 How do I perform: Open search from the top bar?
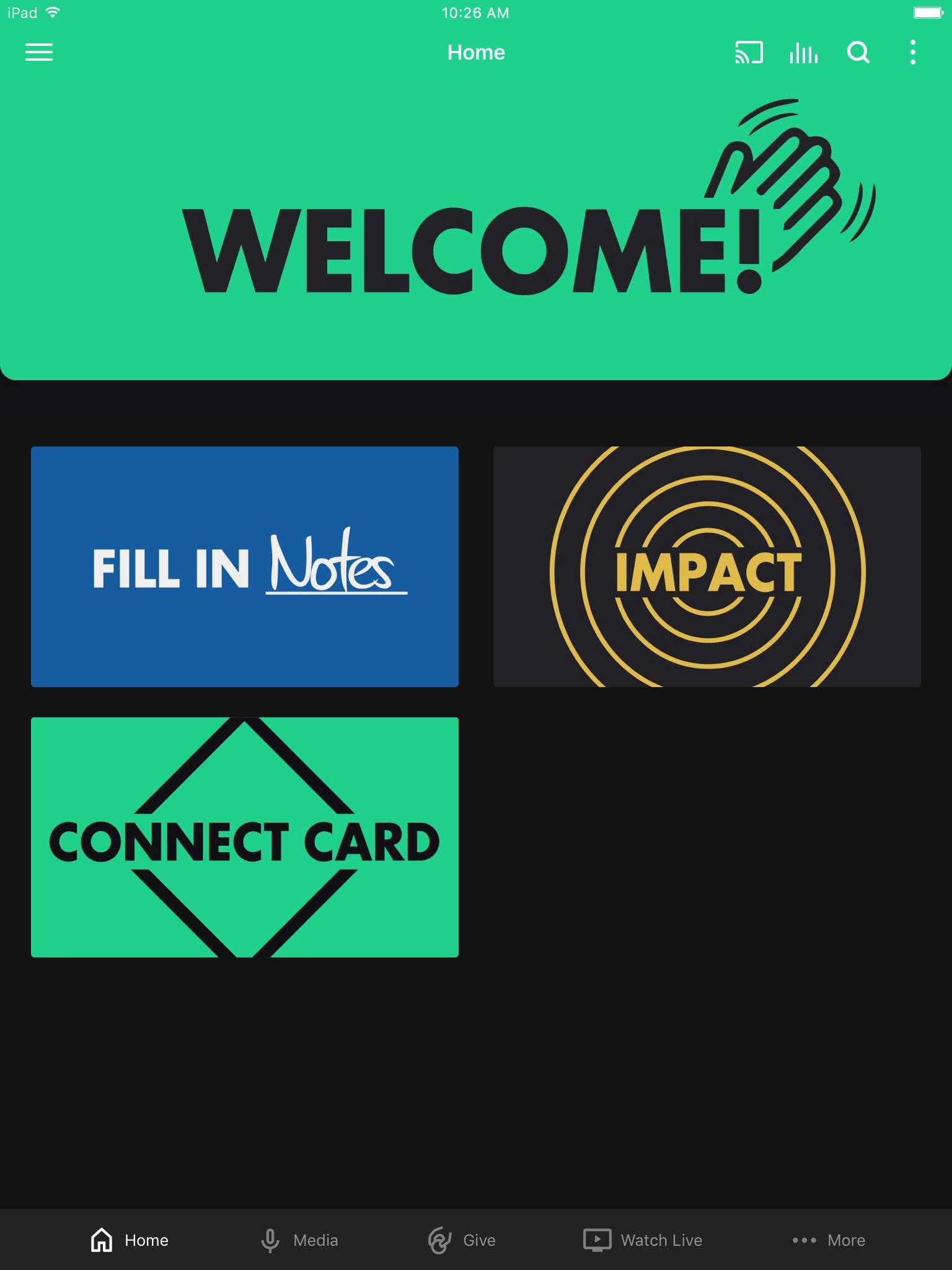pos(858,53)
